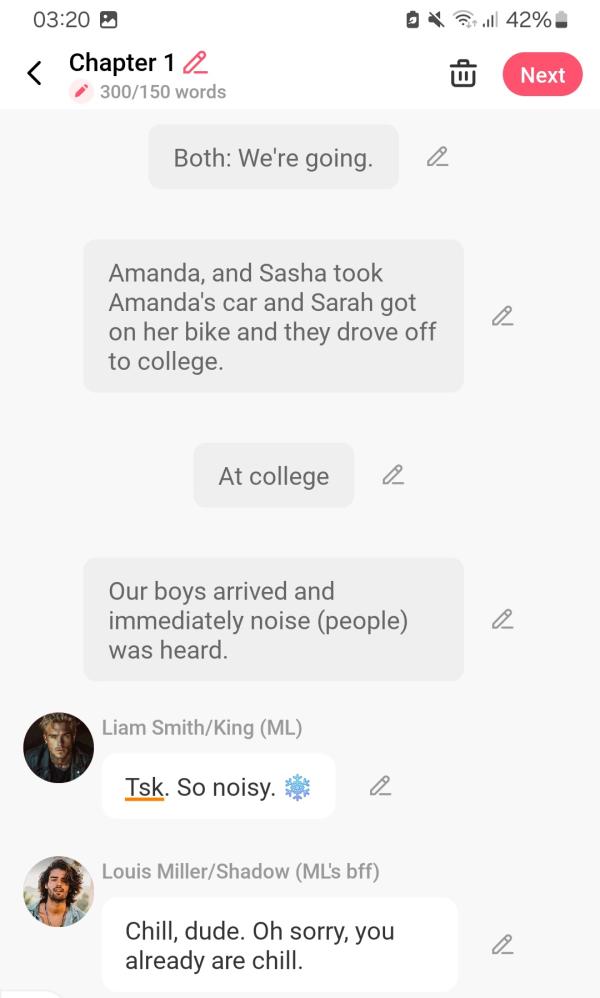Edit the "Our boys arrived" narration
This screenshot has width=600, height=998.
(502, 619)
